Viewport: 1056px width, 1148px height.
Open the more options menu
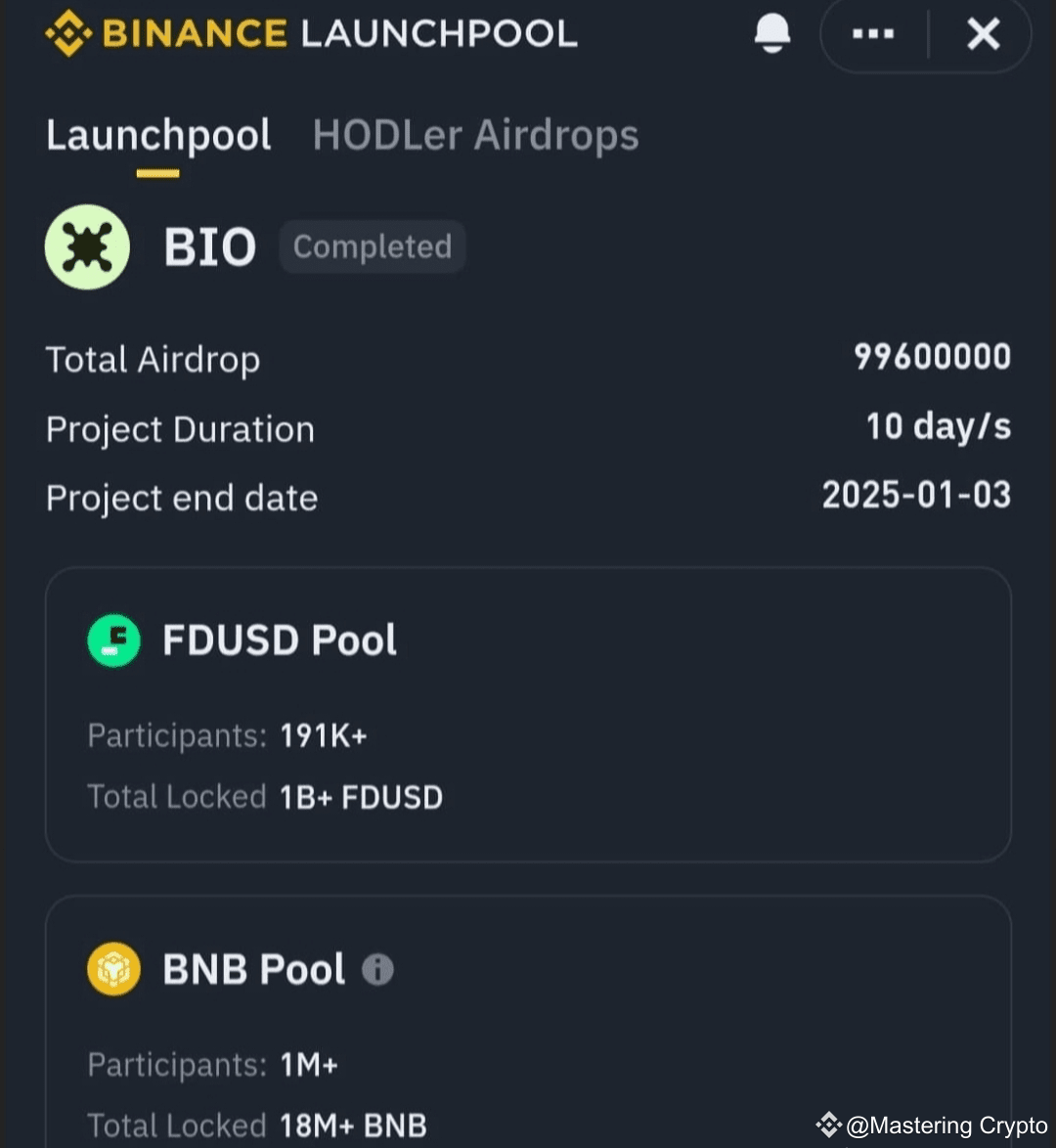[871, 33]
